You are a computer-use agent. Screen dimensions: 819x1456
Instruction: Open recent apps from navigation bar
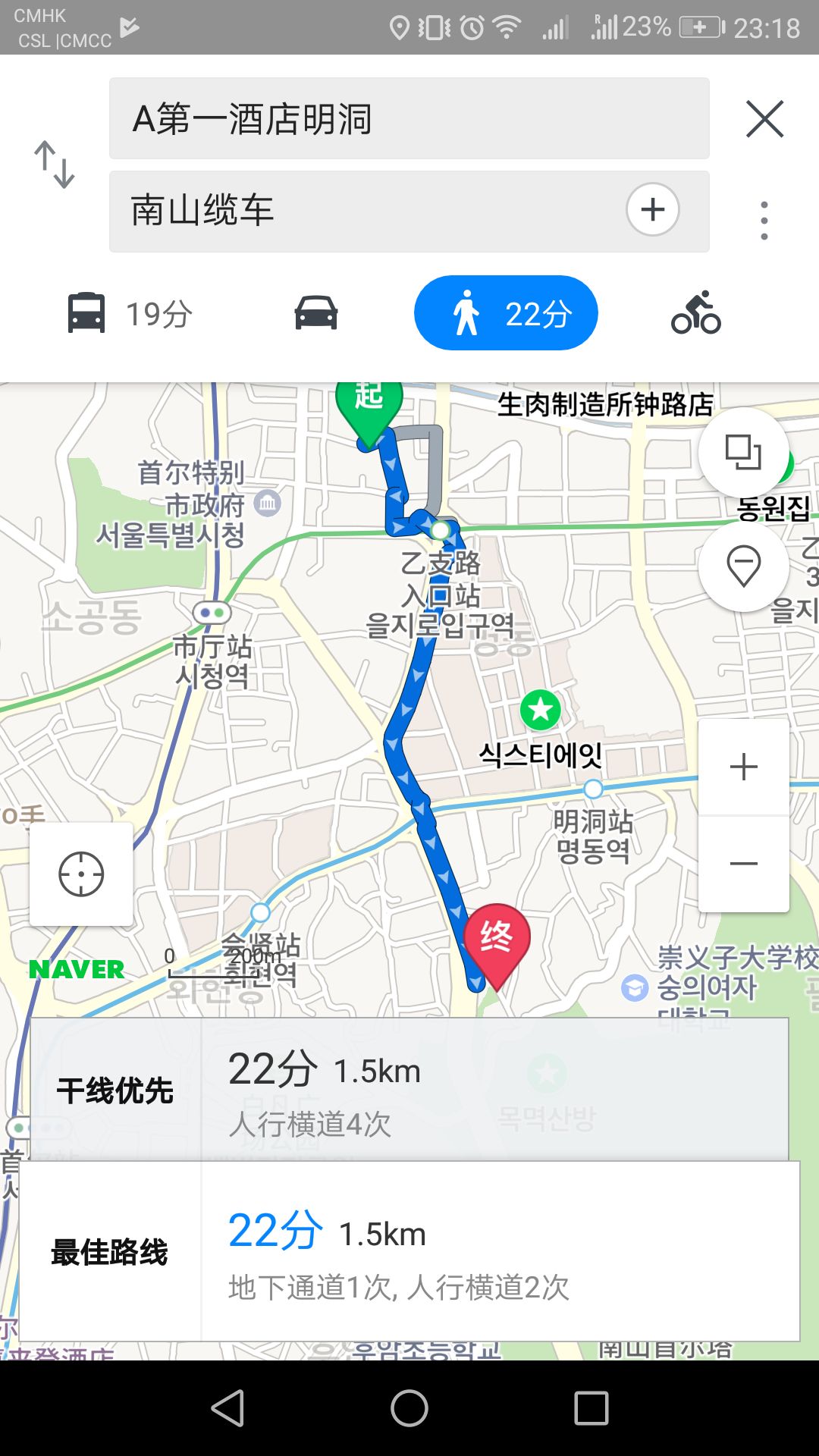591,1408
